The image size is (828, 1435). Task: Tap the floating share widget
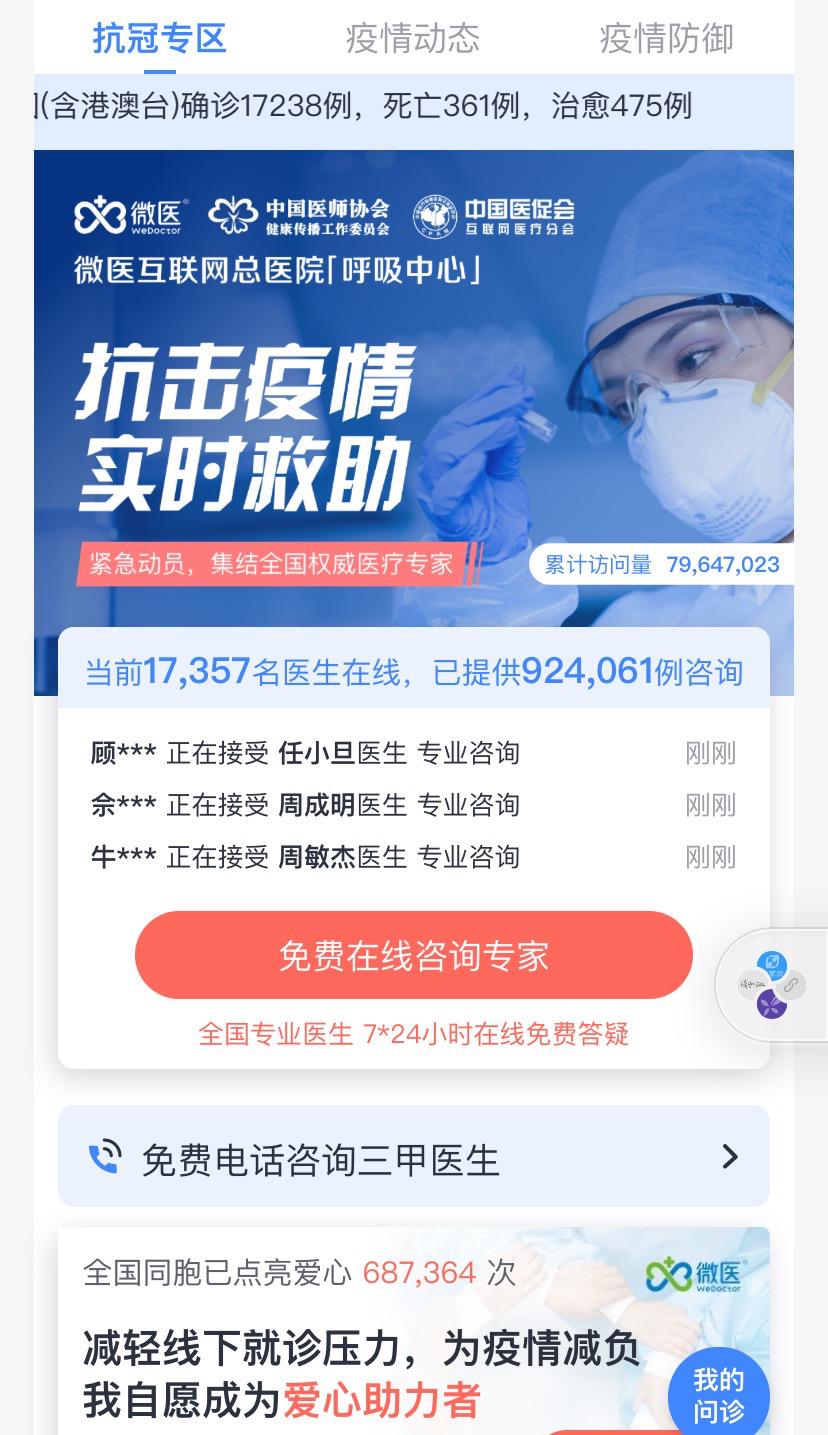coord(772,985)
